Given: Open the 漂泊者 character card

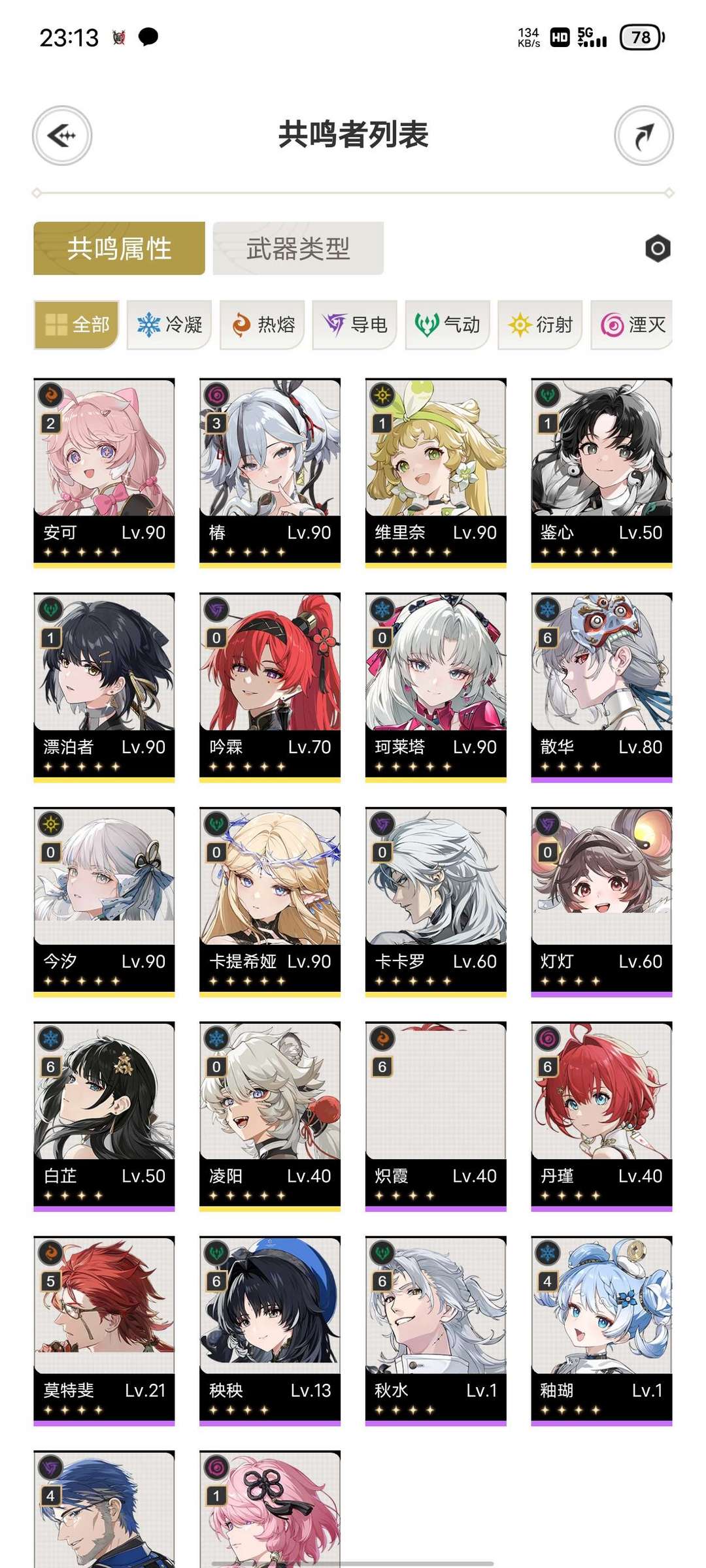Looking at the screenshot, I should coord(105,687).
